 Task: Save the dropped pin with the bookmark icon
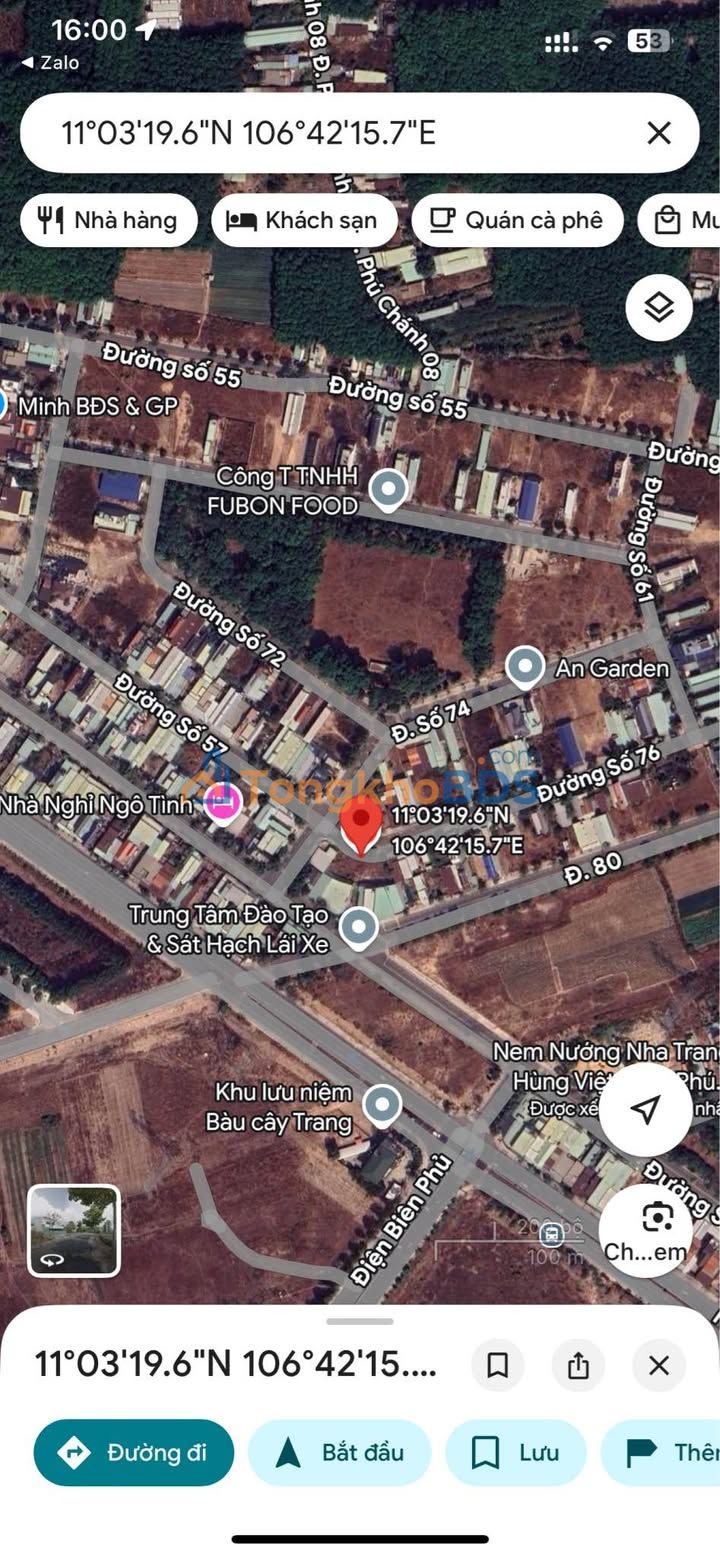pos(497,1365)
